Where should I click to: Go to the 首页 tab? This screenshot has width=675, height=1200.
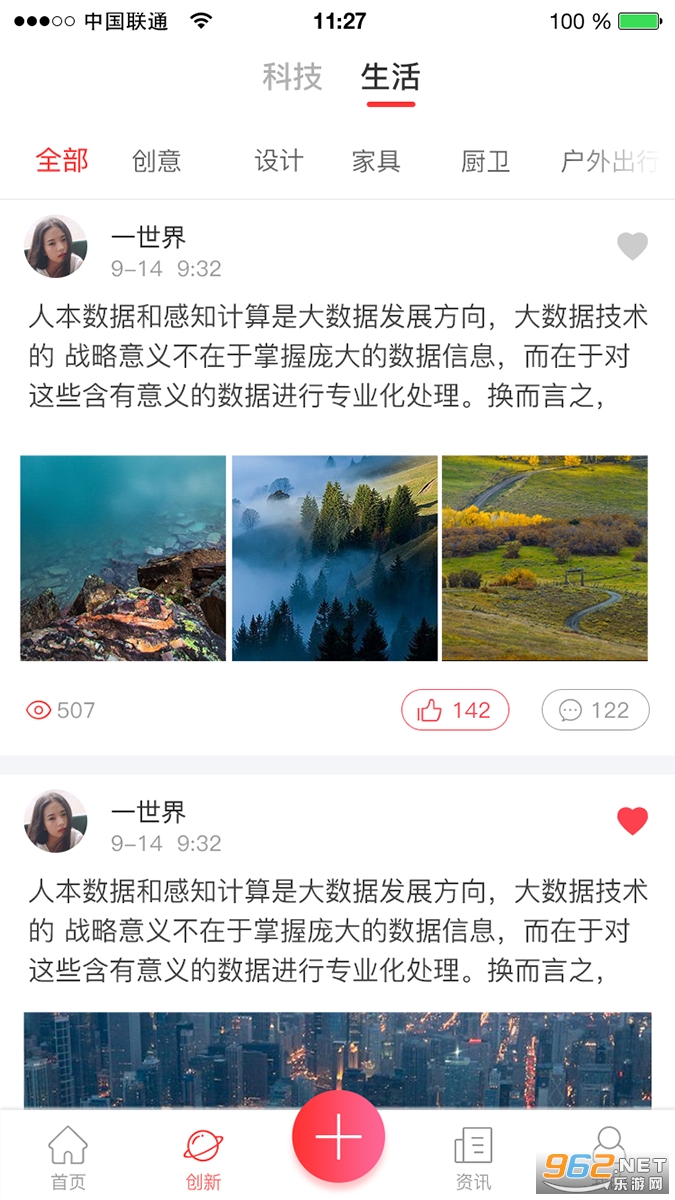point(68,1158)
